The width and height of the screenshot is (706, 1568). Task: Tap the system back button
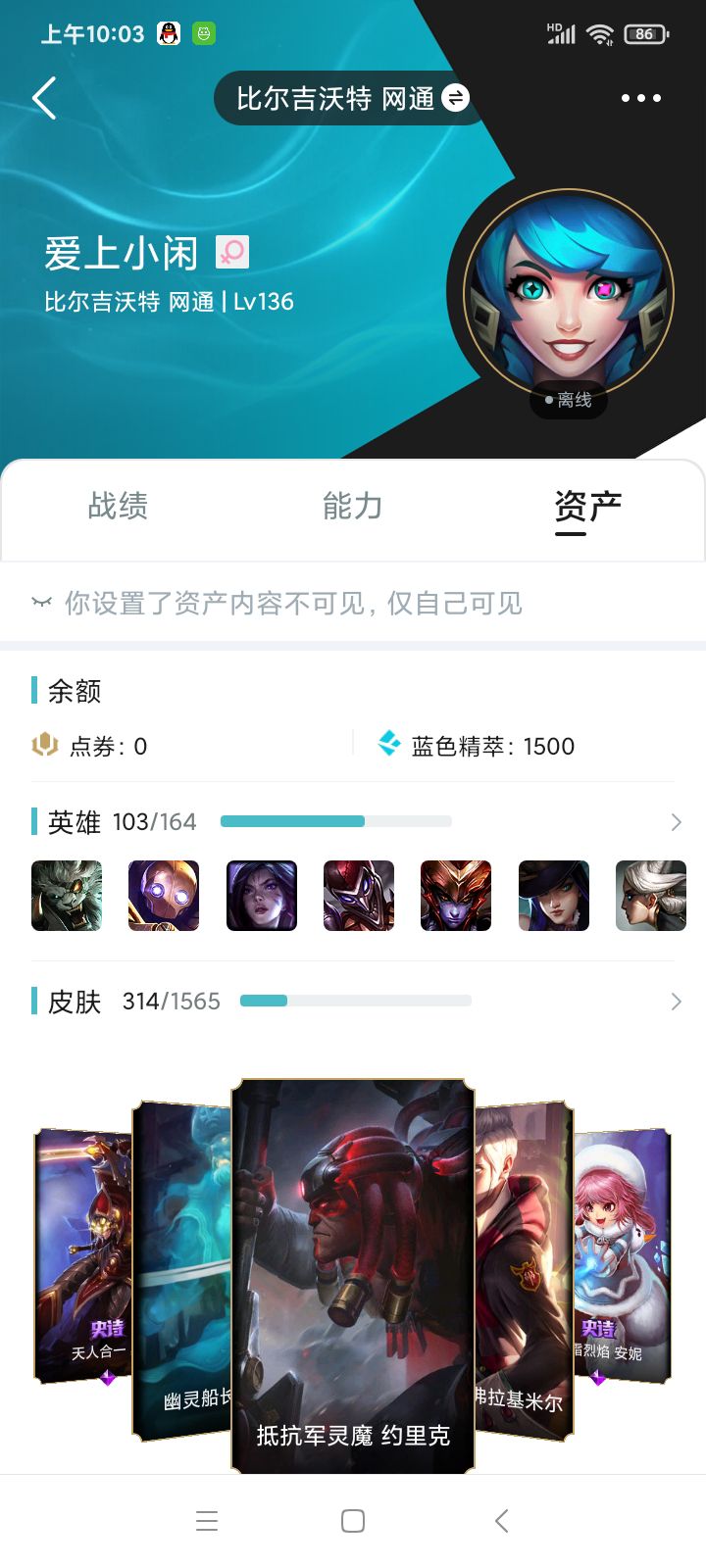pyautogui.click(x=501, y=1521)
